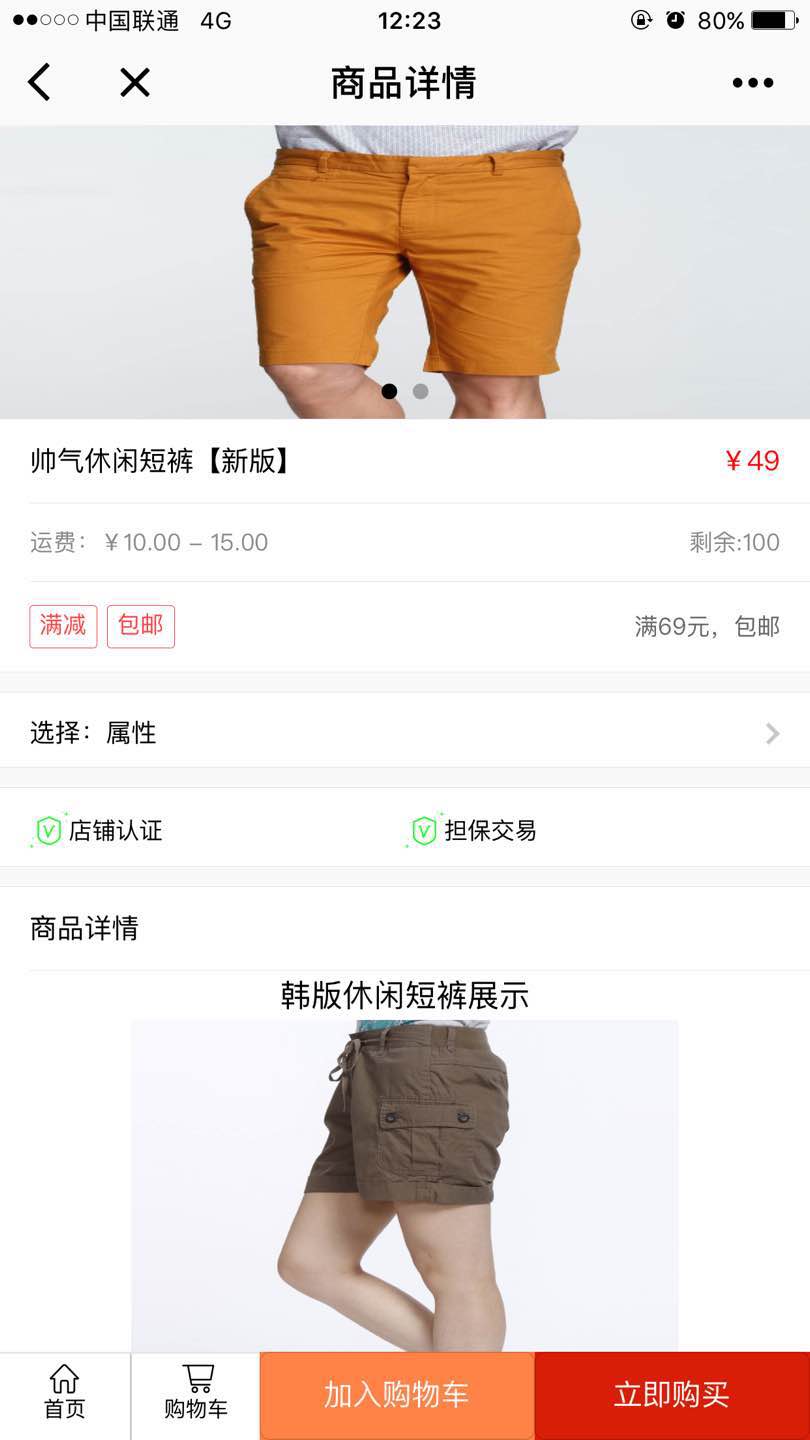Go to 首页 home tab
Viewport: 810px width, 1440px height.
65,1394
